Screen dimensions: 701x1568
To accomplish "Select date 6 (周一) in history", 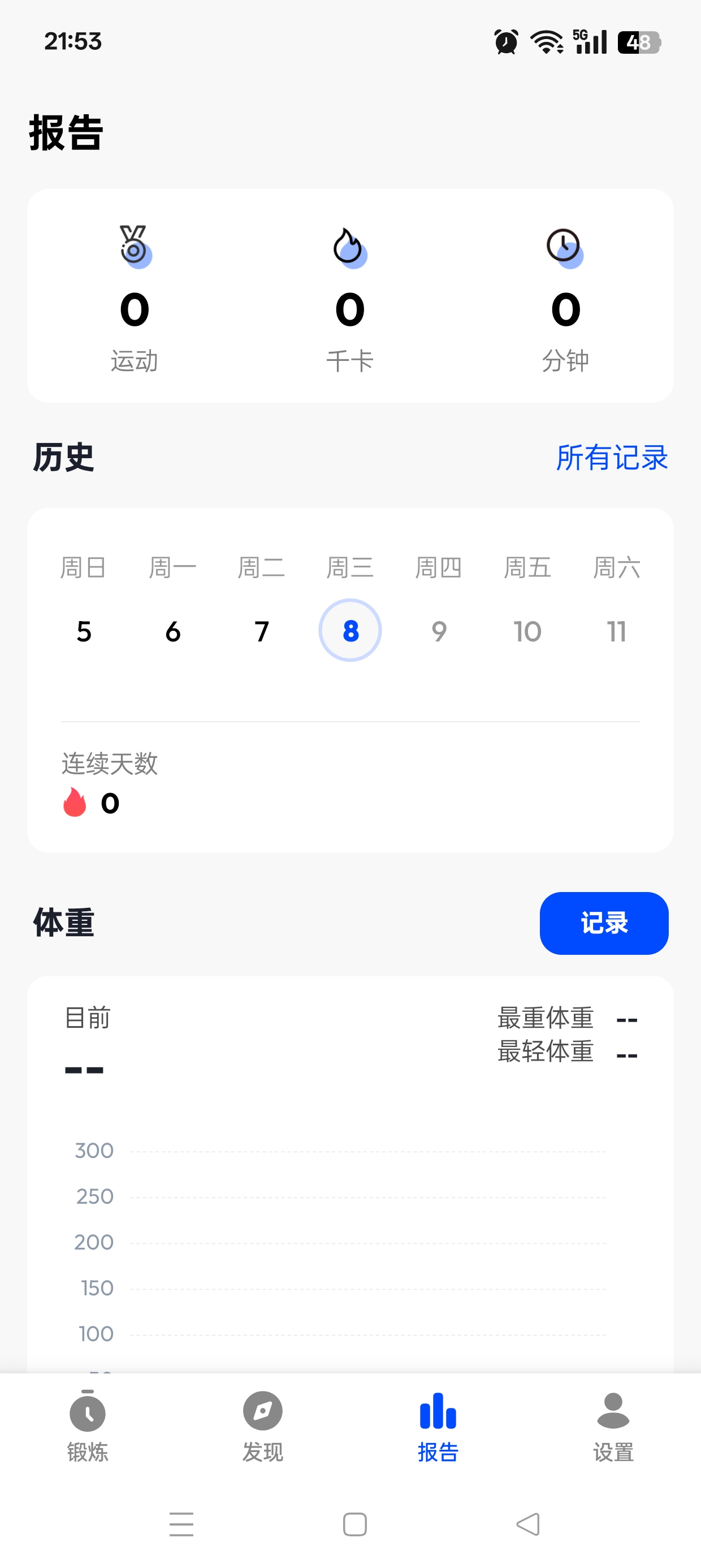I will [x=173, y=631].
